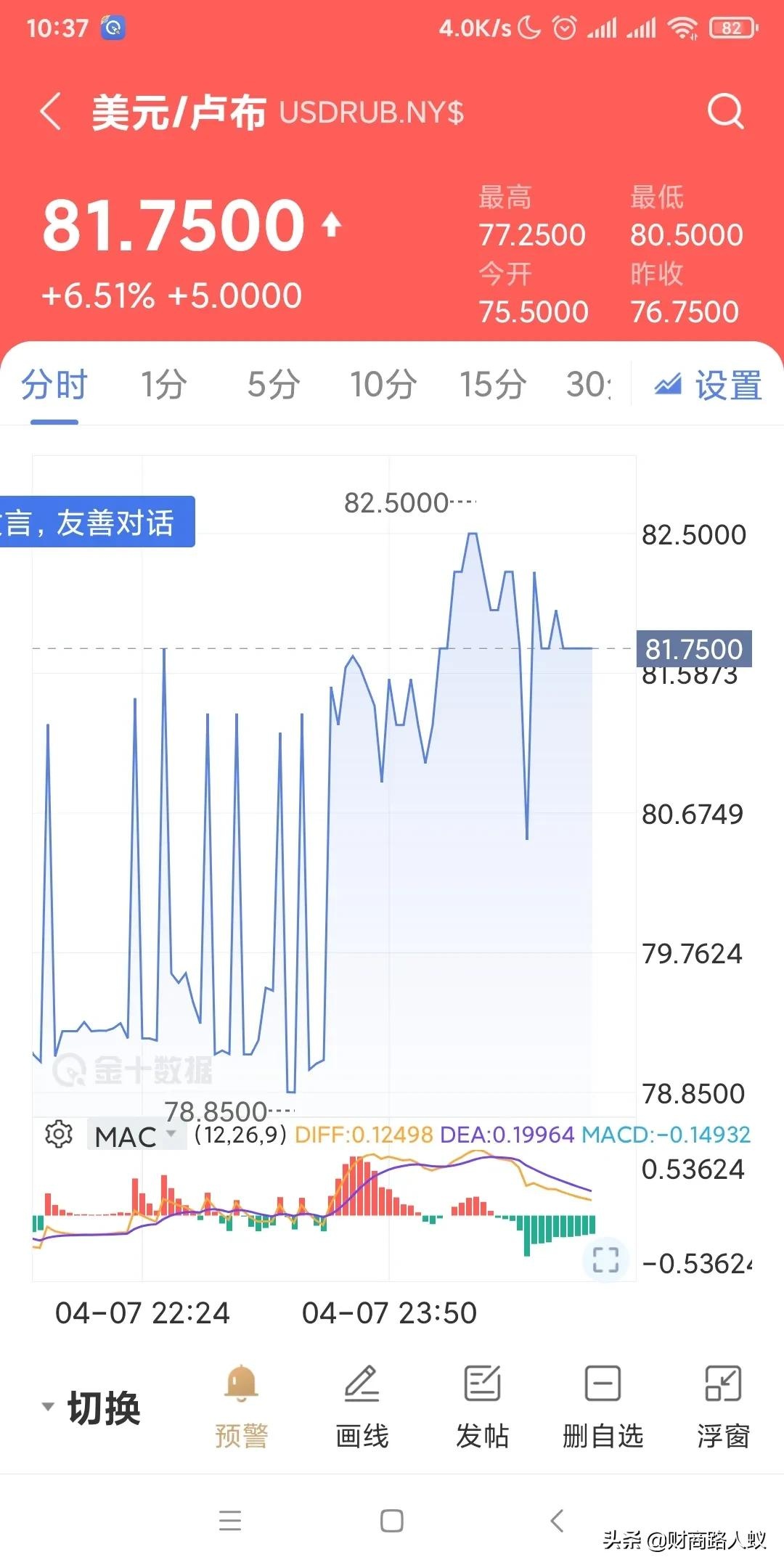
Task: Open the 切换 switcher
Action: click(x=91, y=1408)
